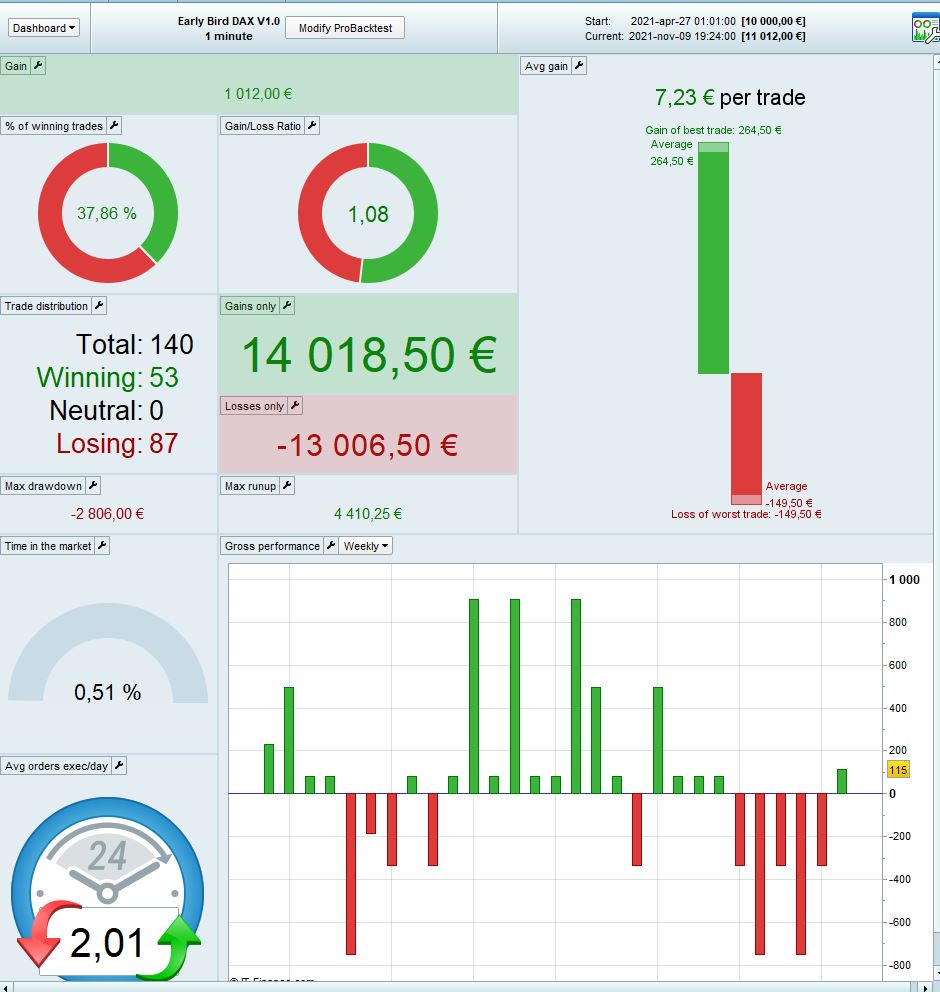
Task: Configure the Avg orders exec/day widget
Action: pos(119,766)
